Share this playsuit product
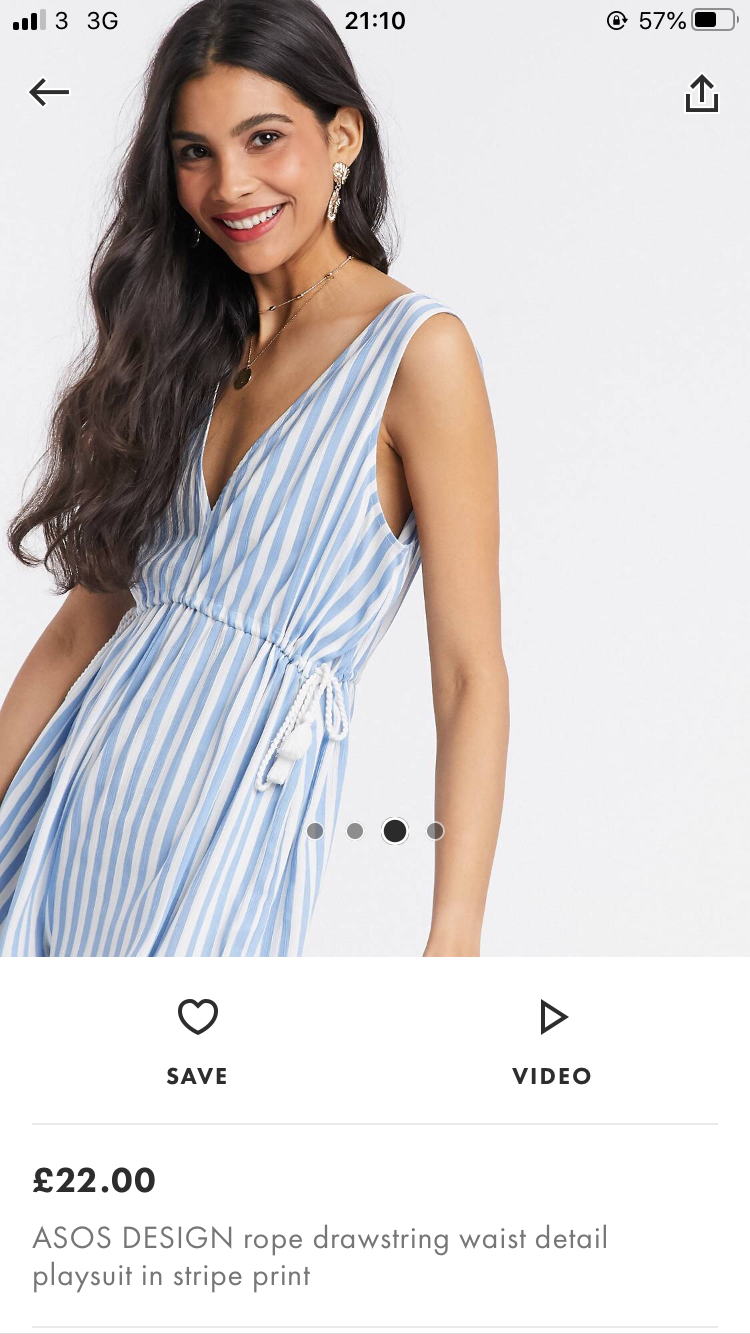 701,94
